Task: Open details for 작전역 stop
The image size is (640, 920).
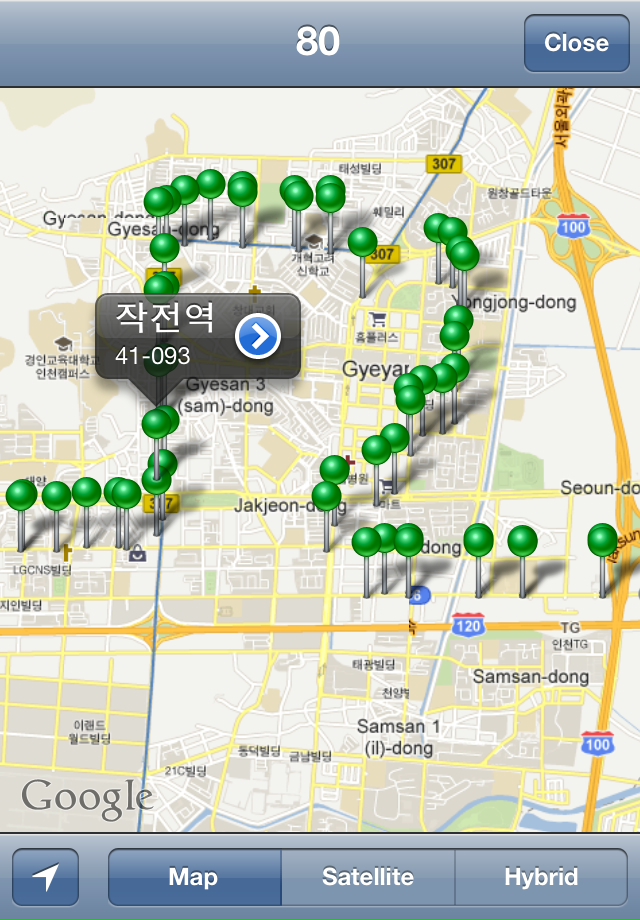Action: [258, 337]
